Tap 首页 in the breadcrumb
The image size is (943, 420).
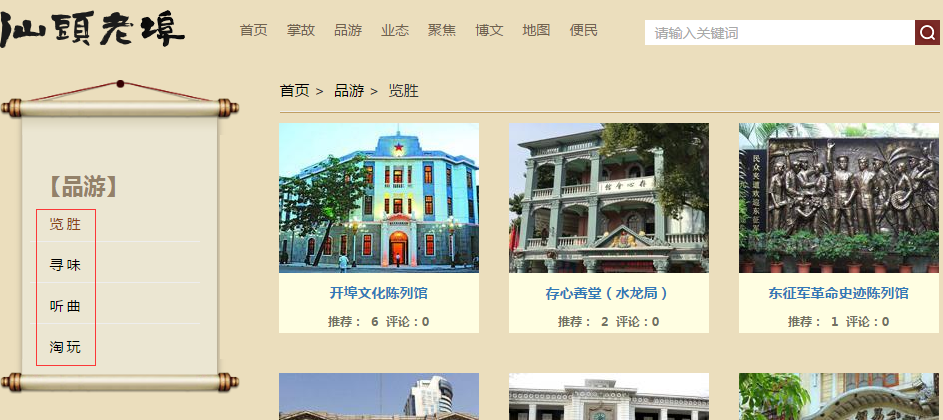[x=294, y=91]
